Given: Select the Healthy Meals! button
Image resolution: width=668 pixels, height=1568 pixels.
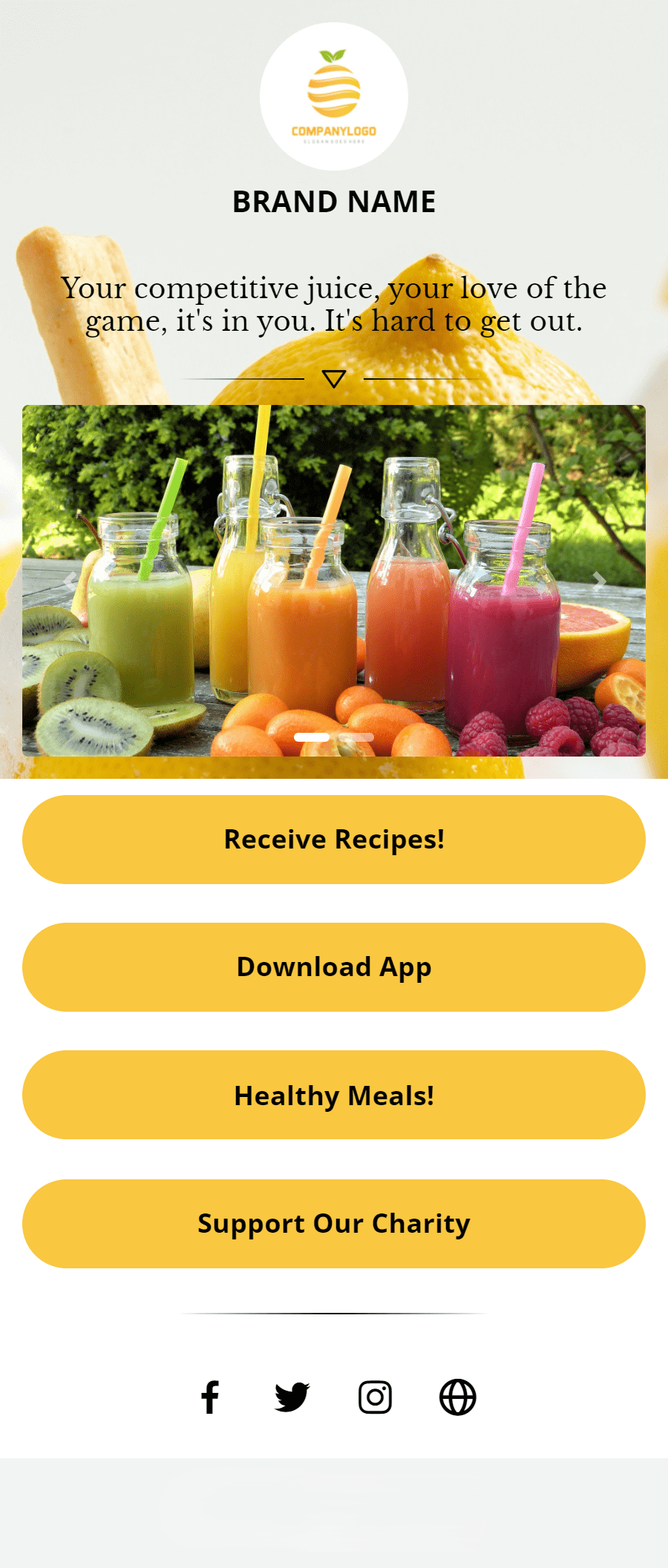Looking at the screenshot, I should [x=334, y=1096].
